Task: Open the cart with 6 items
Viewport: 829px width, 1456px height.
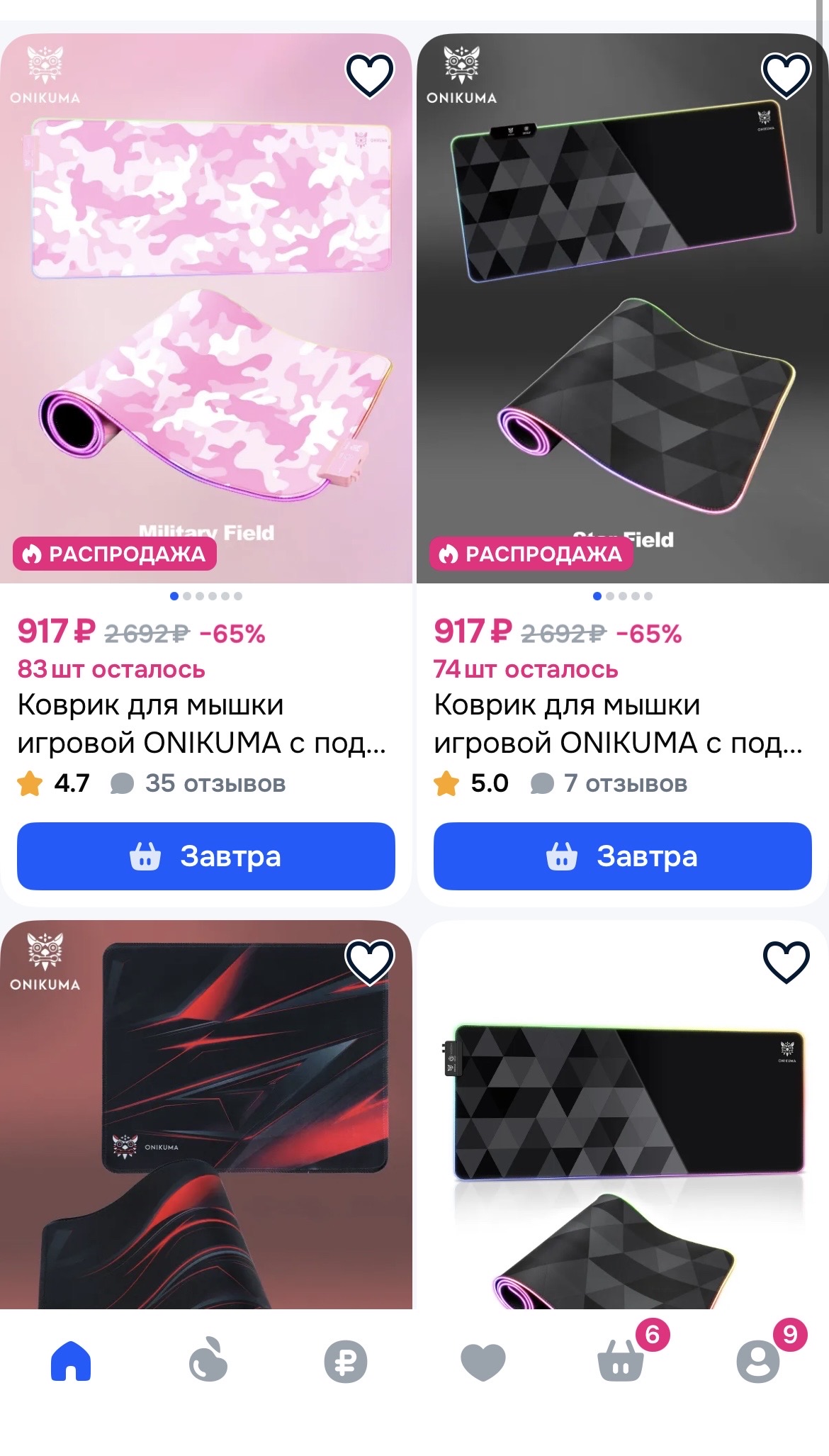Action: pyautogui.click(x=621, y=1362)
